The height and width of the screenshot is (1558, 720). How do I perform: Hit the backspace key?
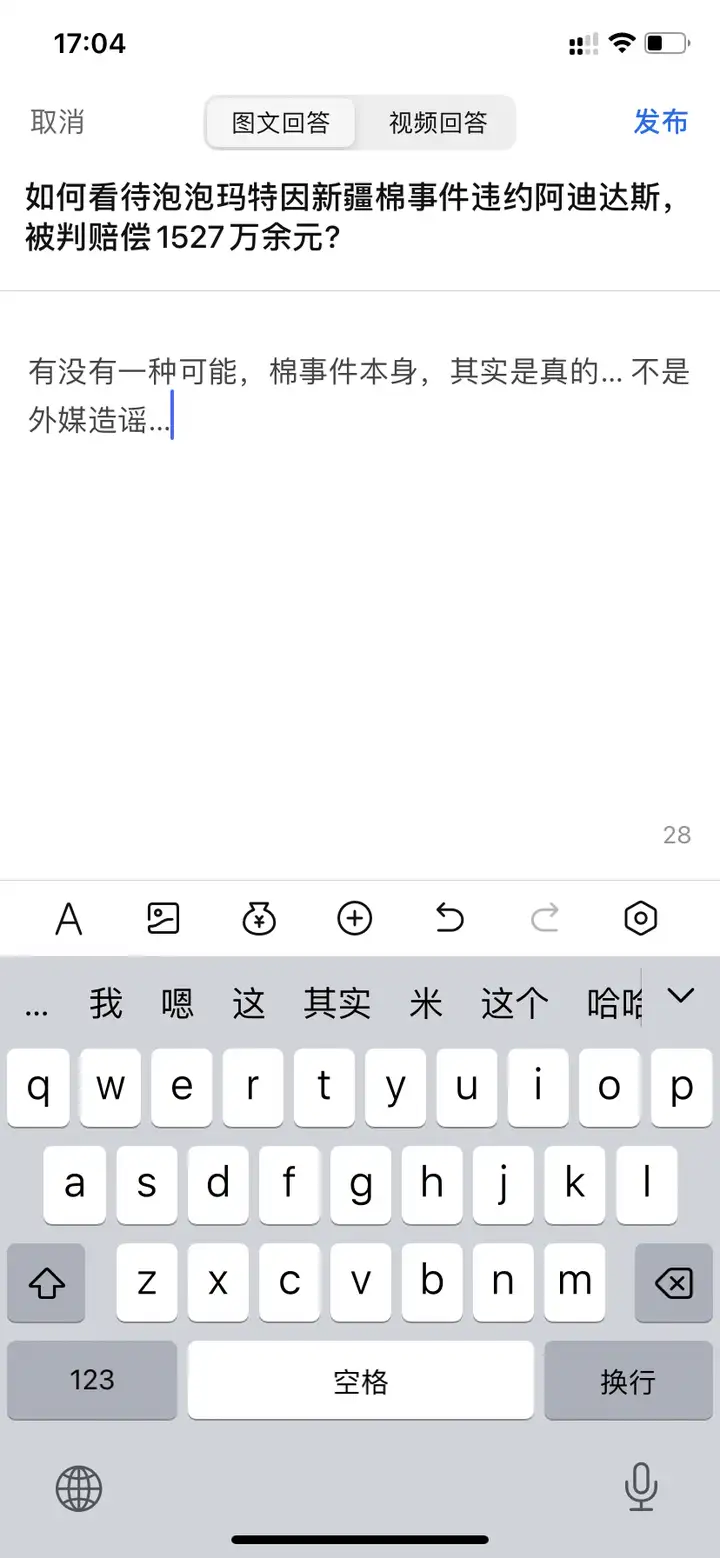[x=674, y=1283]
